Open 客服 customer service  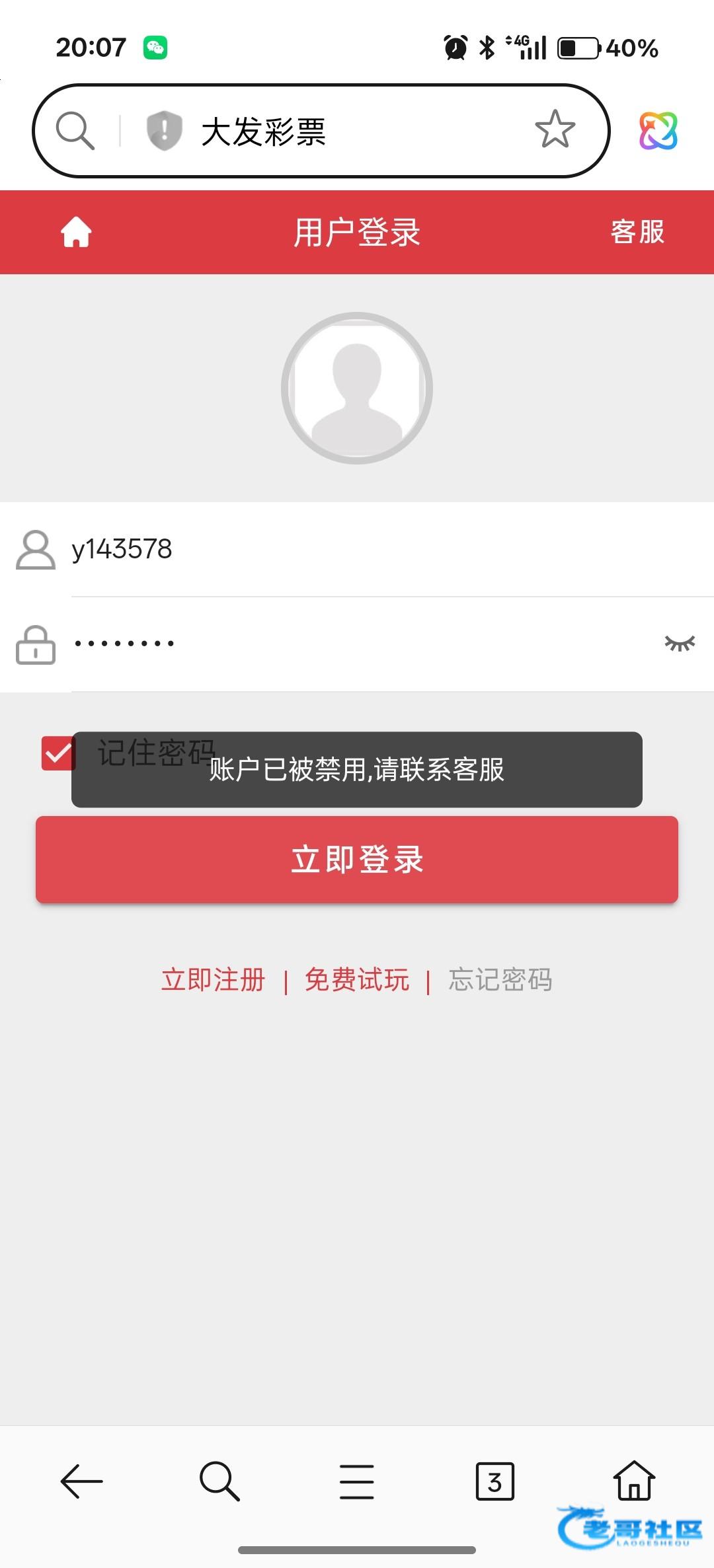637,232
